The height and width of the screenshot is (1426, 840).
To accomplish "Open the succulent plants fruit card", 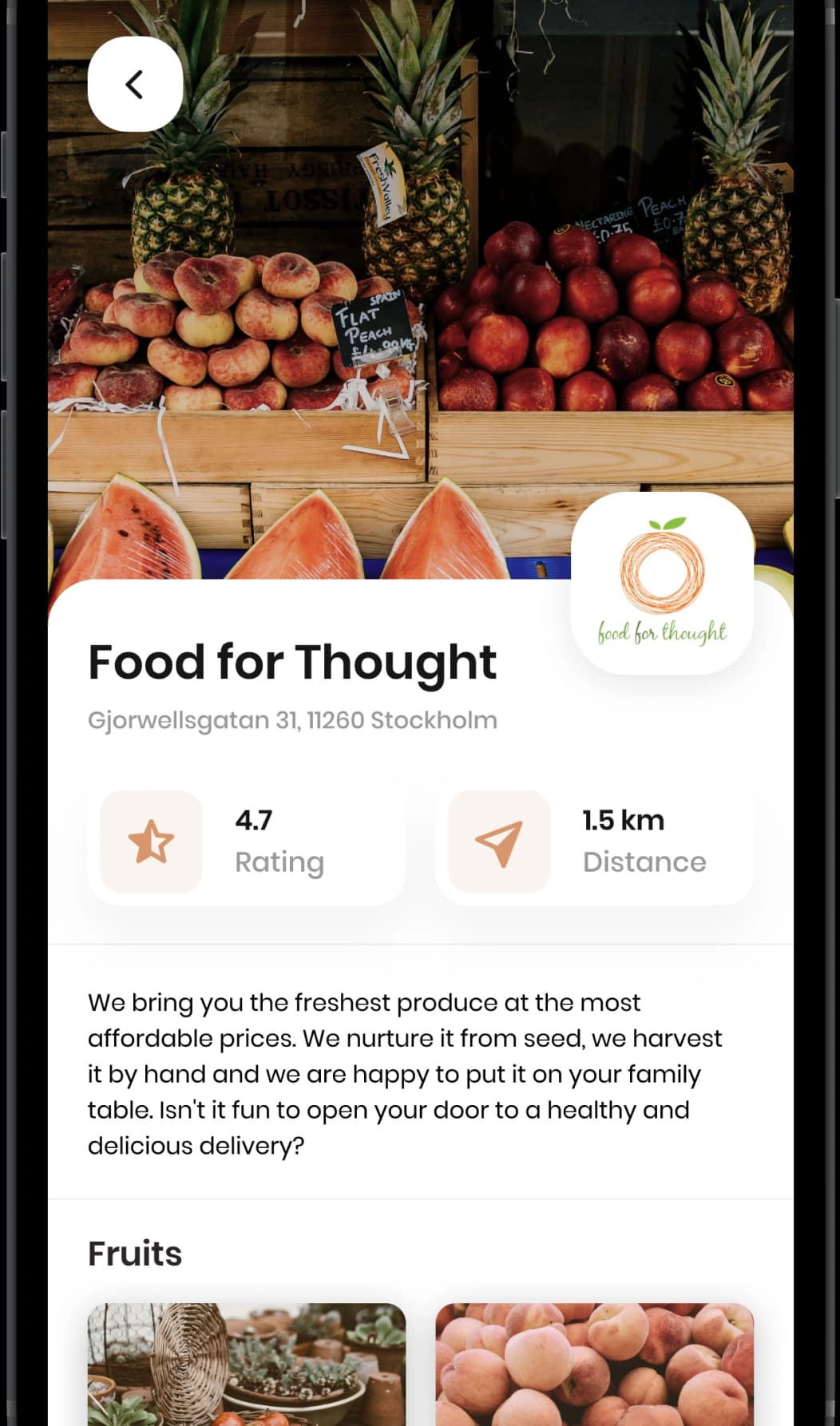I will (x=246, y=1364).
